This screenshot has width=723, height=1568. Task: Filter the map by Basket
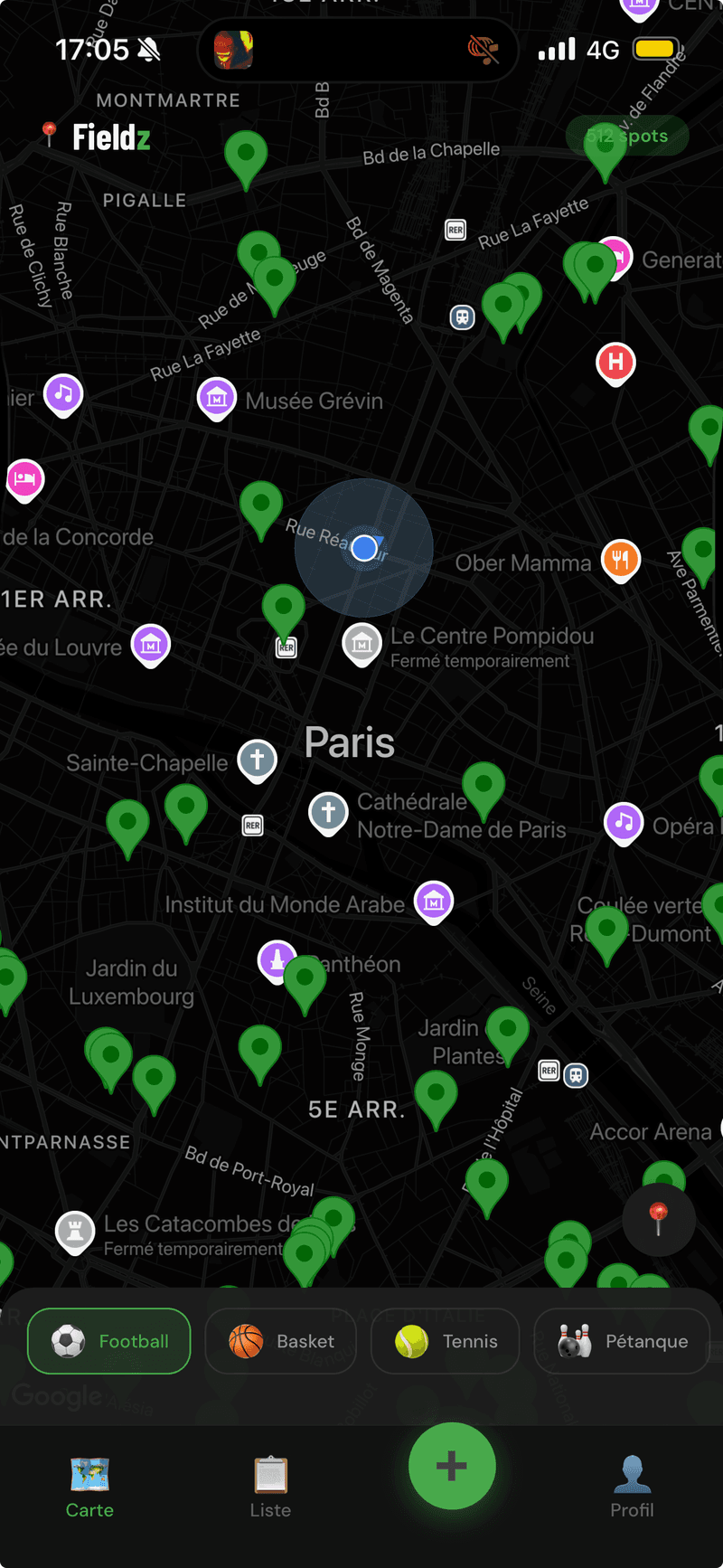[x=281, y=1341]
